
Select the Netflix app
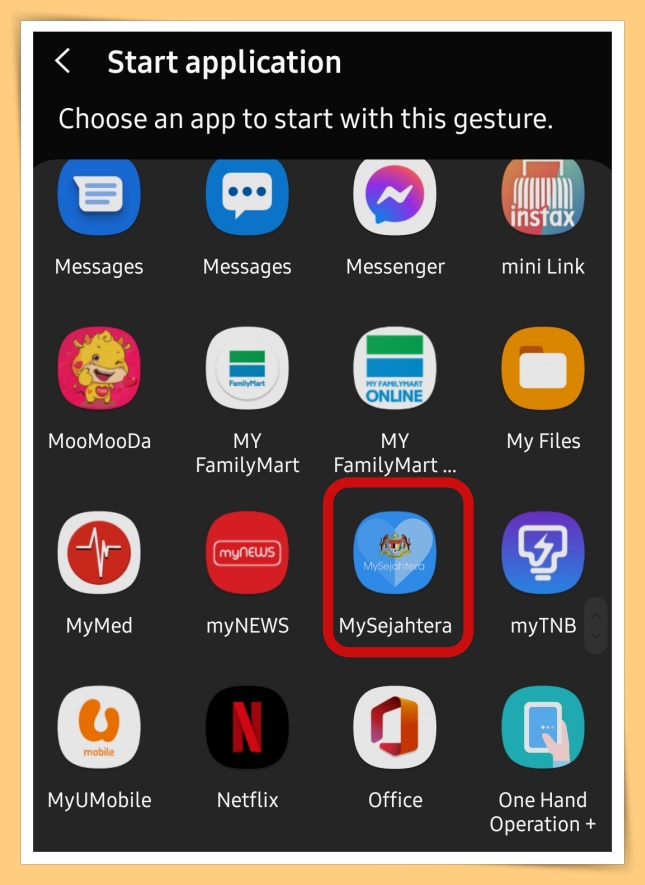[x=247, y=728]
